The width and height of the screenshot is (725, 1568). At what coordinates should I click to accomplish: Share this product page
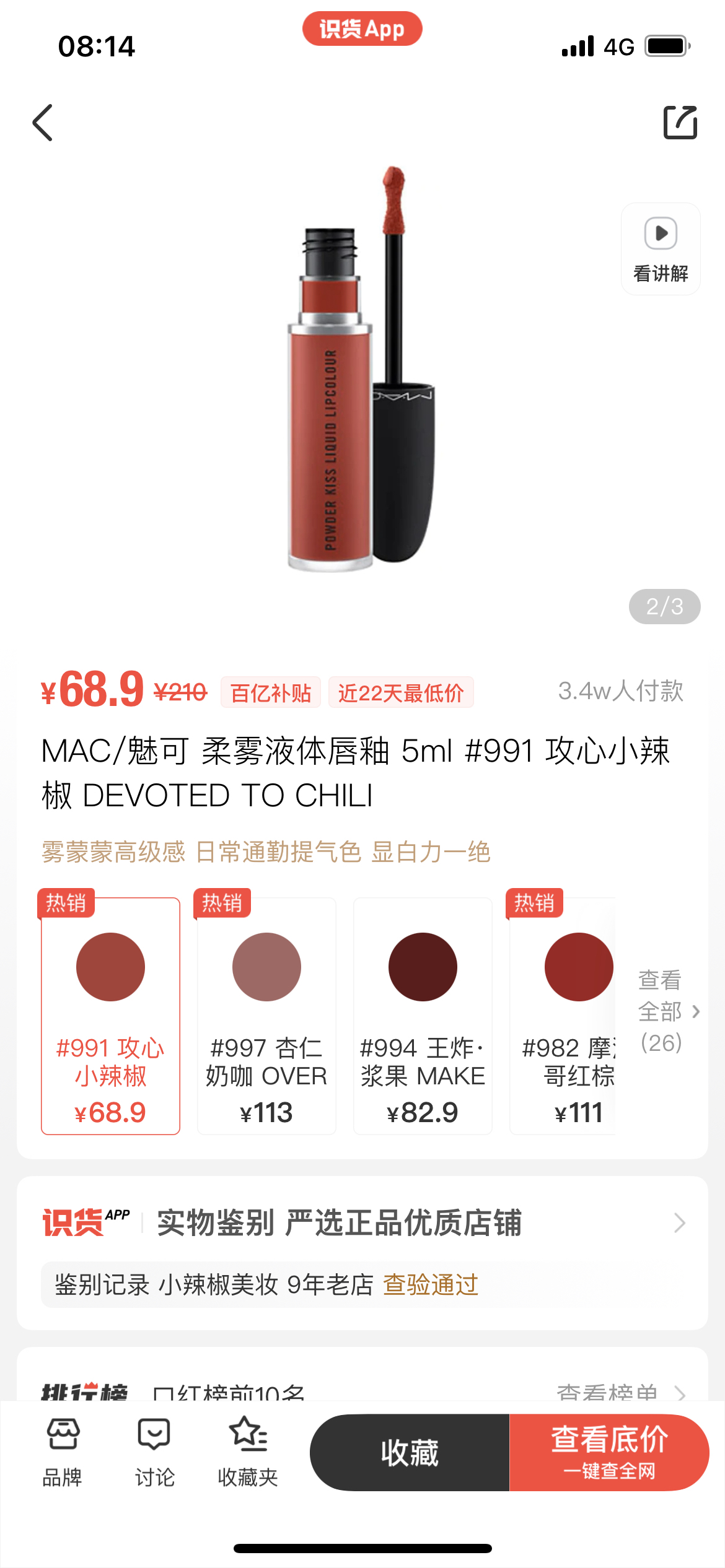680,123
